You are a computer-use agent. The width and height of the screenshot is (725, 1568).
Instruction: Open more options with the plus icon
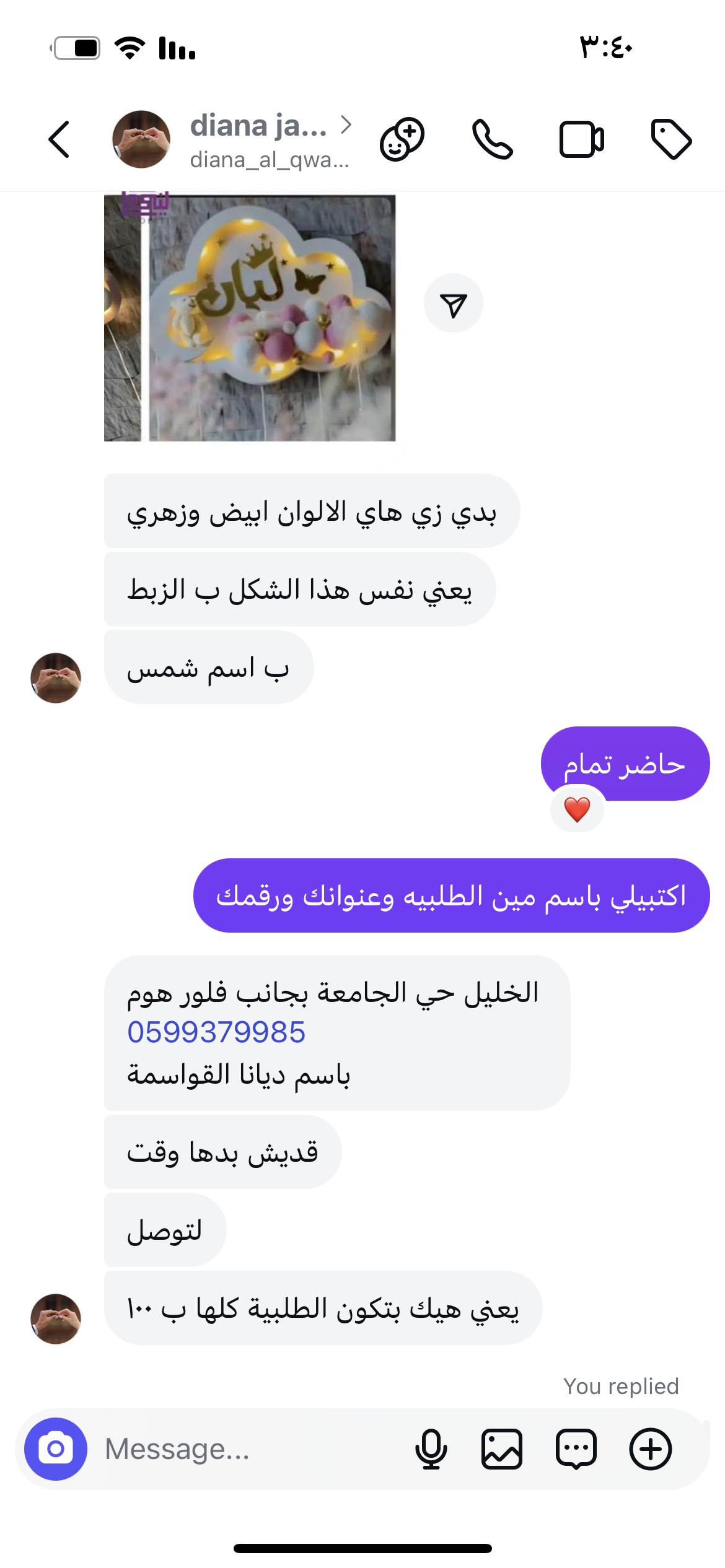(651, 1448)
